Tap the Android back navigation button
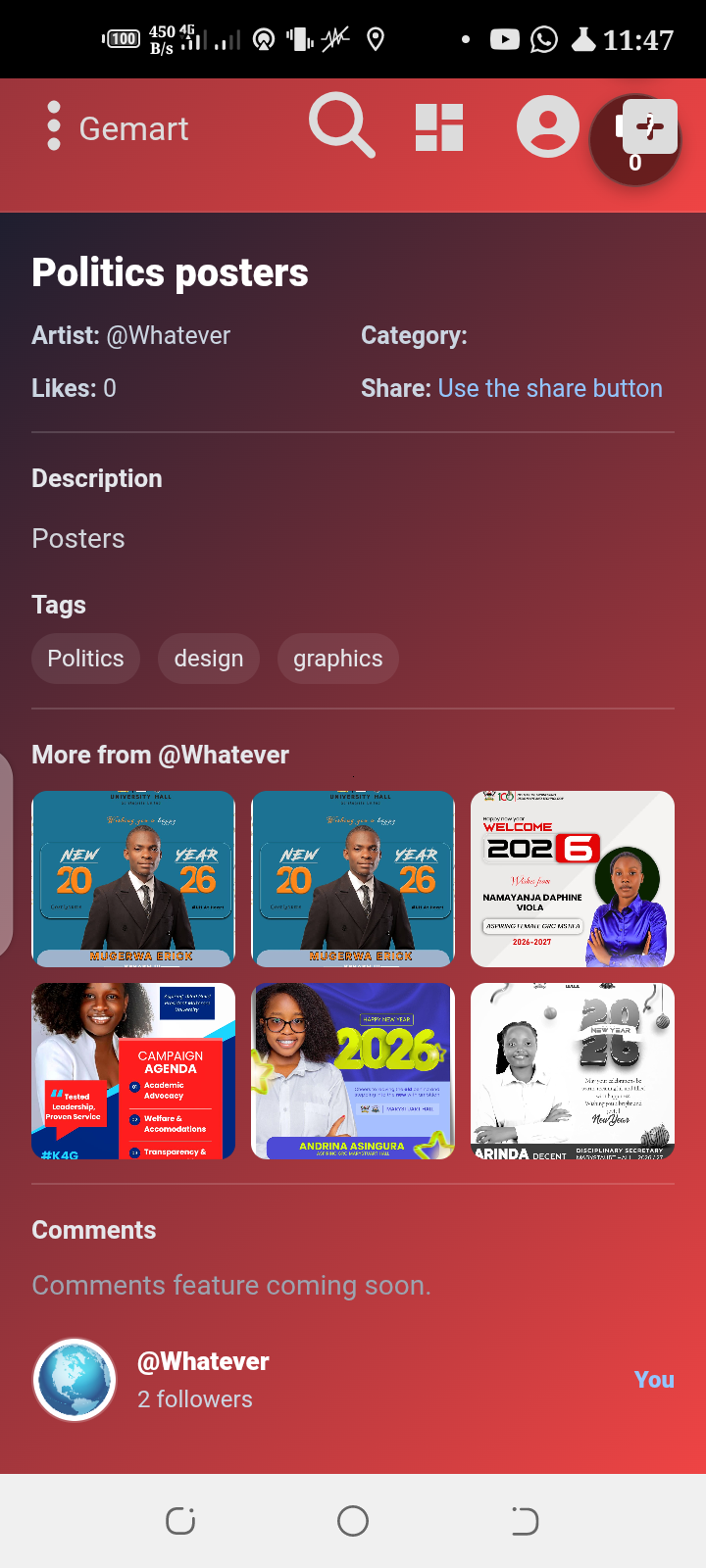 pyautogui.click(x=525, y=1521)
